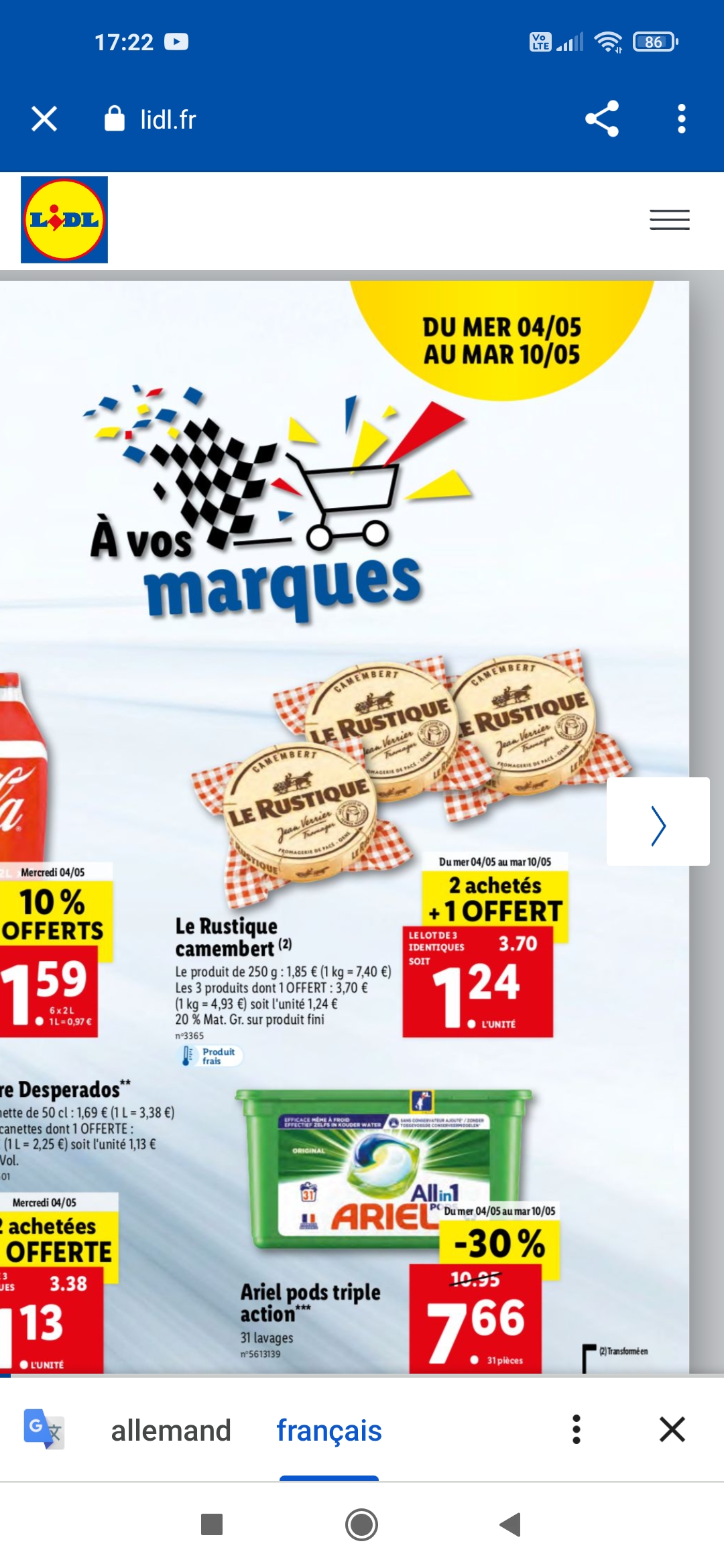Open the Lidl hamburger menu
The width and height of the screenshot is (724, 1568).
669,220
